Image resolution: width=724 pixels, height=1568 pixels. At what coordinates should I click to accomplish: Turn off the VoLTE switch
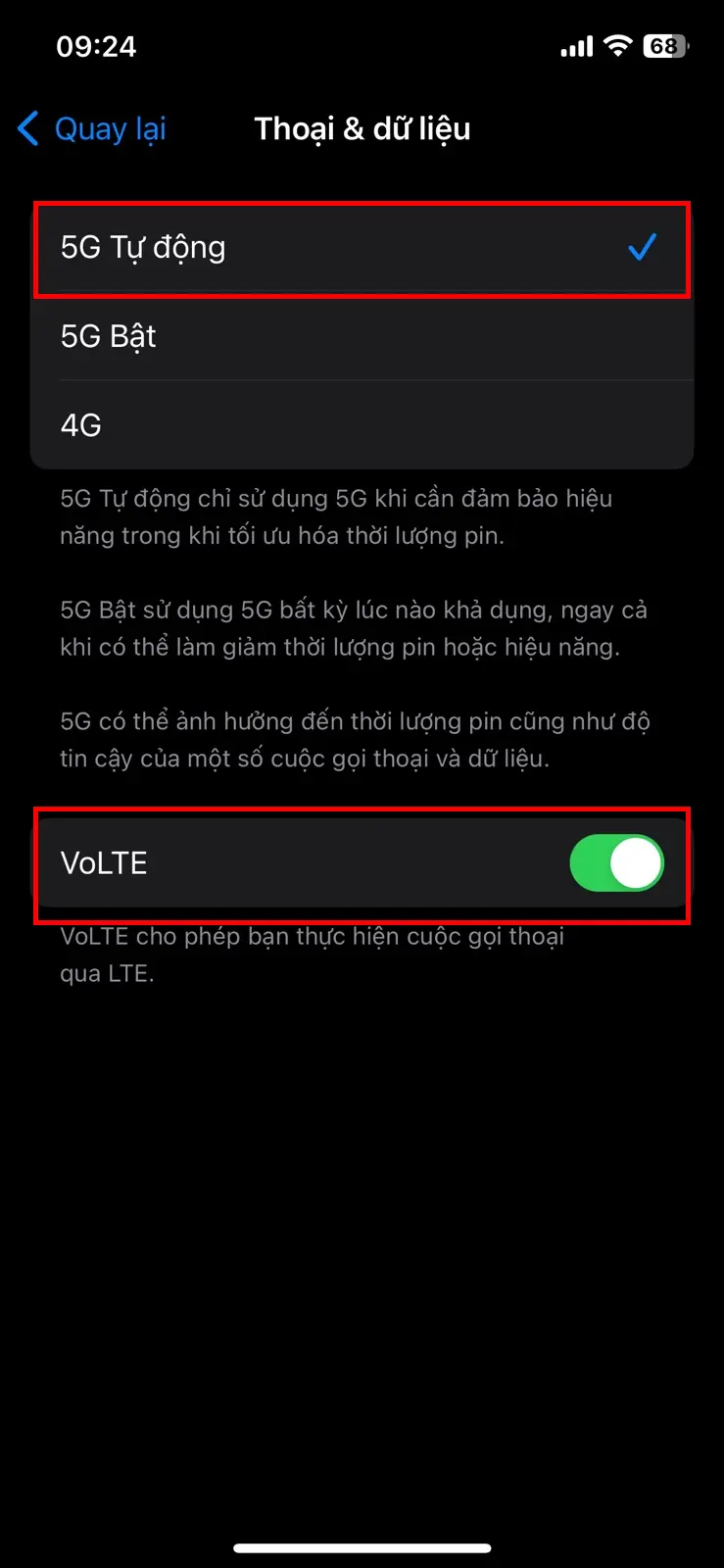click(x=616, y=862)
